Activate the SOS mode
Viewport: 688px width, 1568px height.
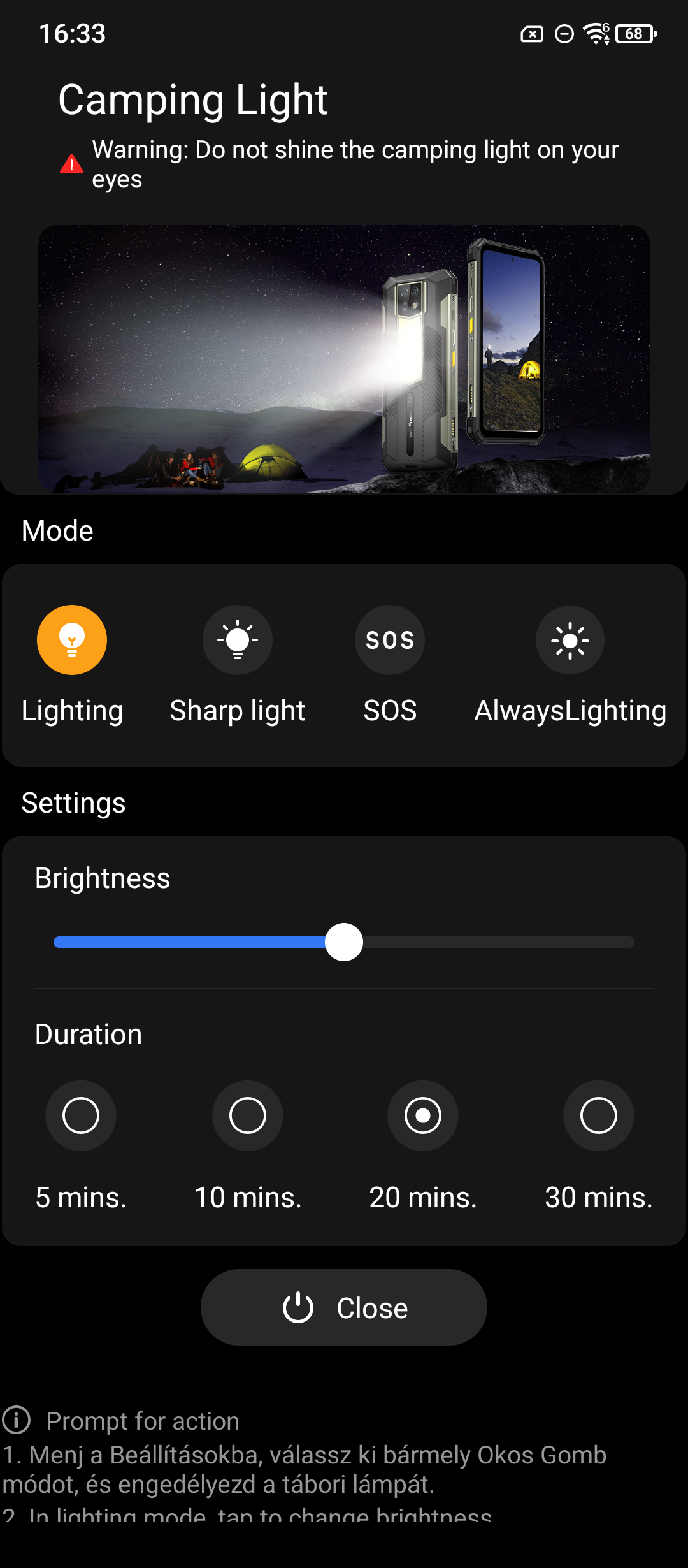[390, 640]
